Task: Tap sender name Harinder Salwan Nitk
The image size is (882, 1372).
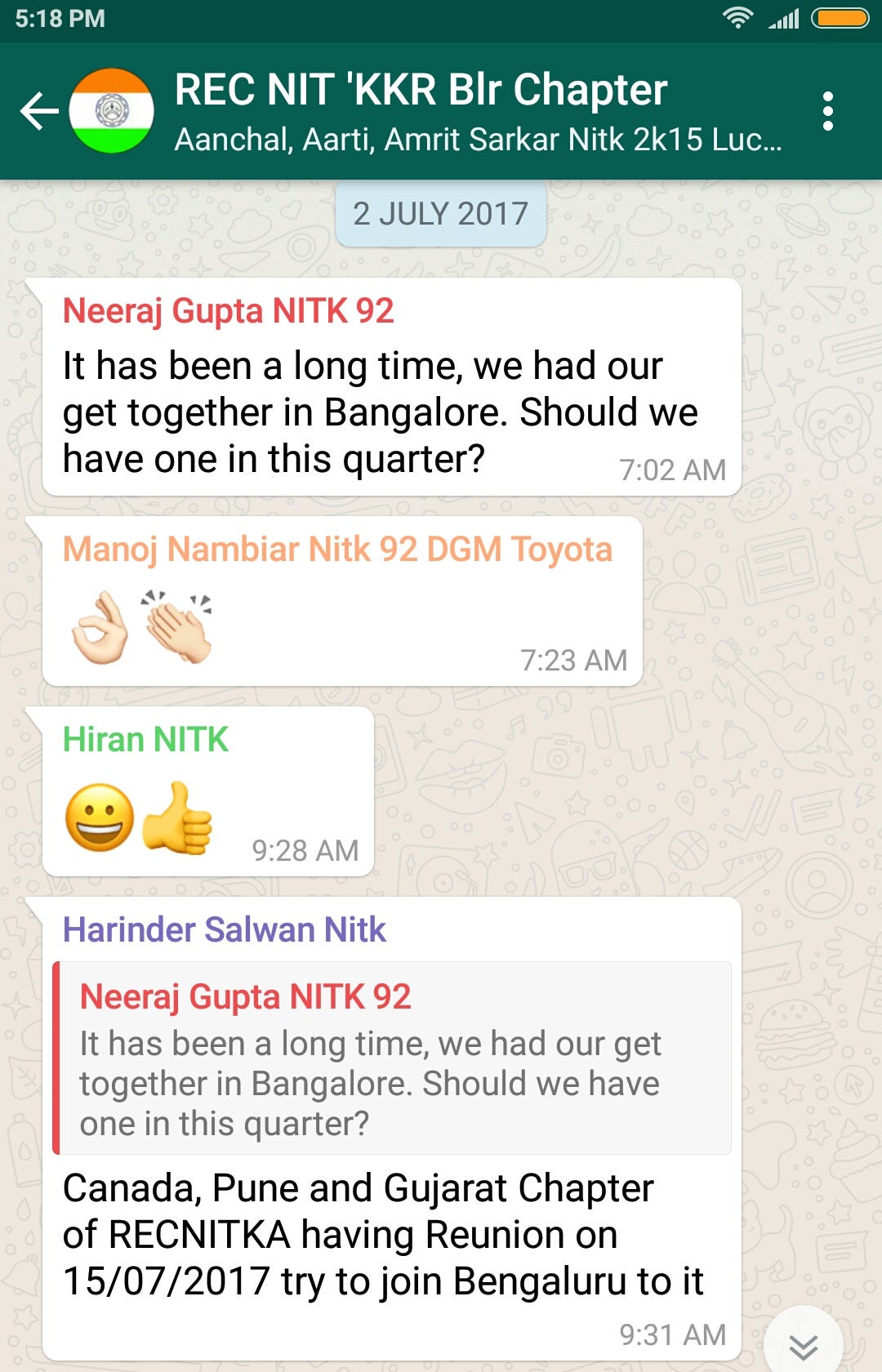Action: pos(225,930)
